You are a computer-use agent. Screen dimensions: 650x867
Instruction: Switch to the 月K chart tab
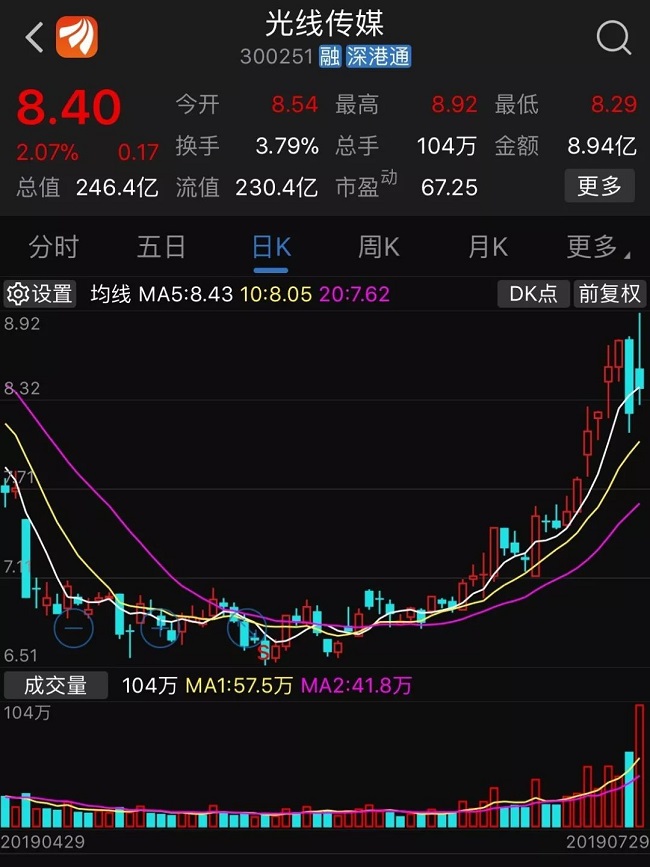(x=488, y=247)
